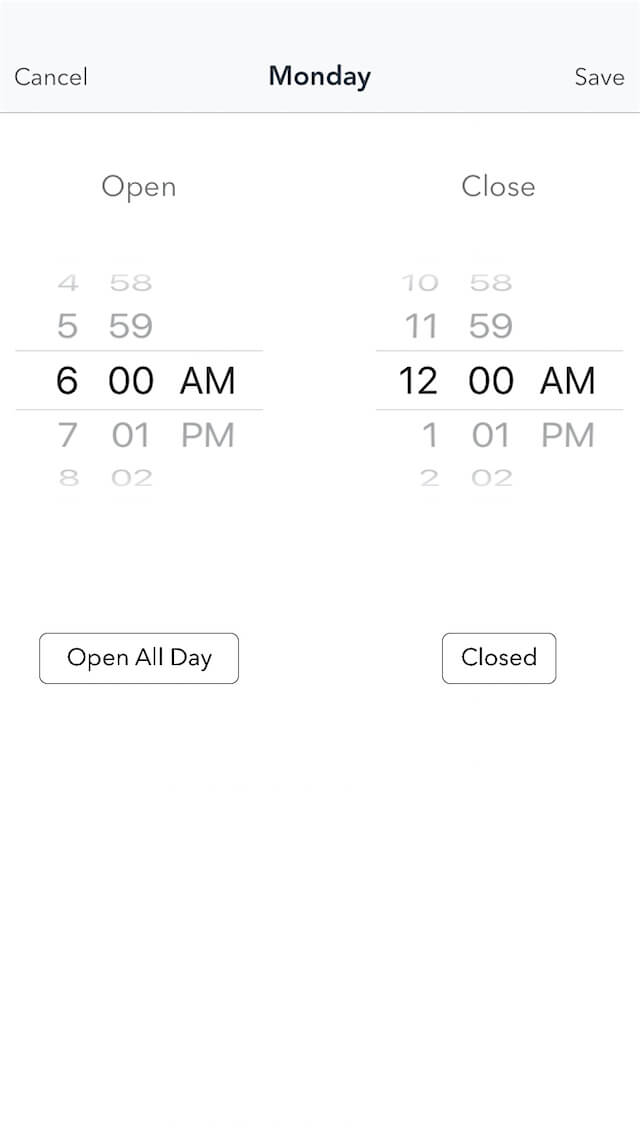Select hour 5 in Open picker
Viewport: 640px width, 1138px height.
point(67,326)
